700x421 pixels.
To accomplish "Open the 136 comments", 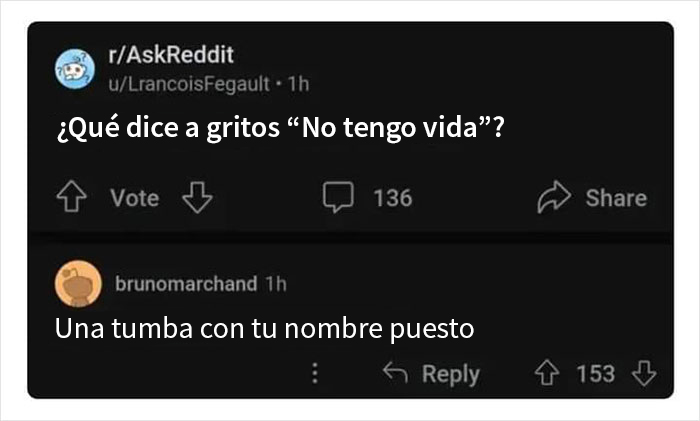I will tap(368, 198).
